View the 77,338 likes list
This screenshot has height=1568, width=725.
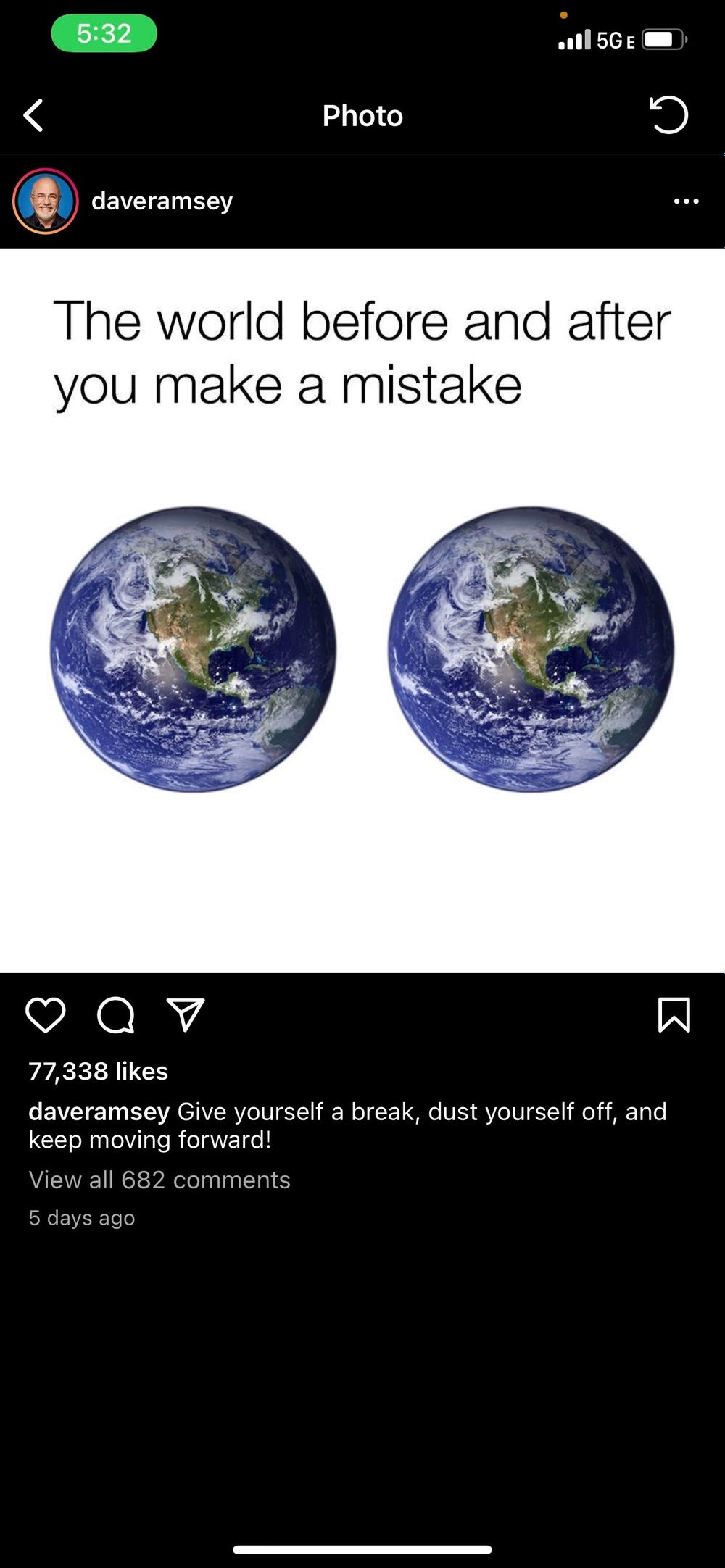pos(99,1071)
